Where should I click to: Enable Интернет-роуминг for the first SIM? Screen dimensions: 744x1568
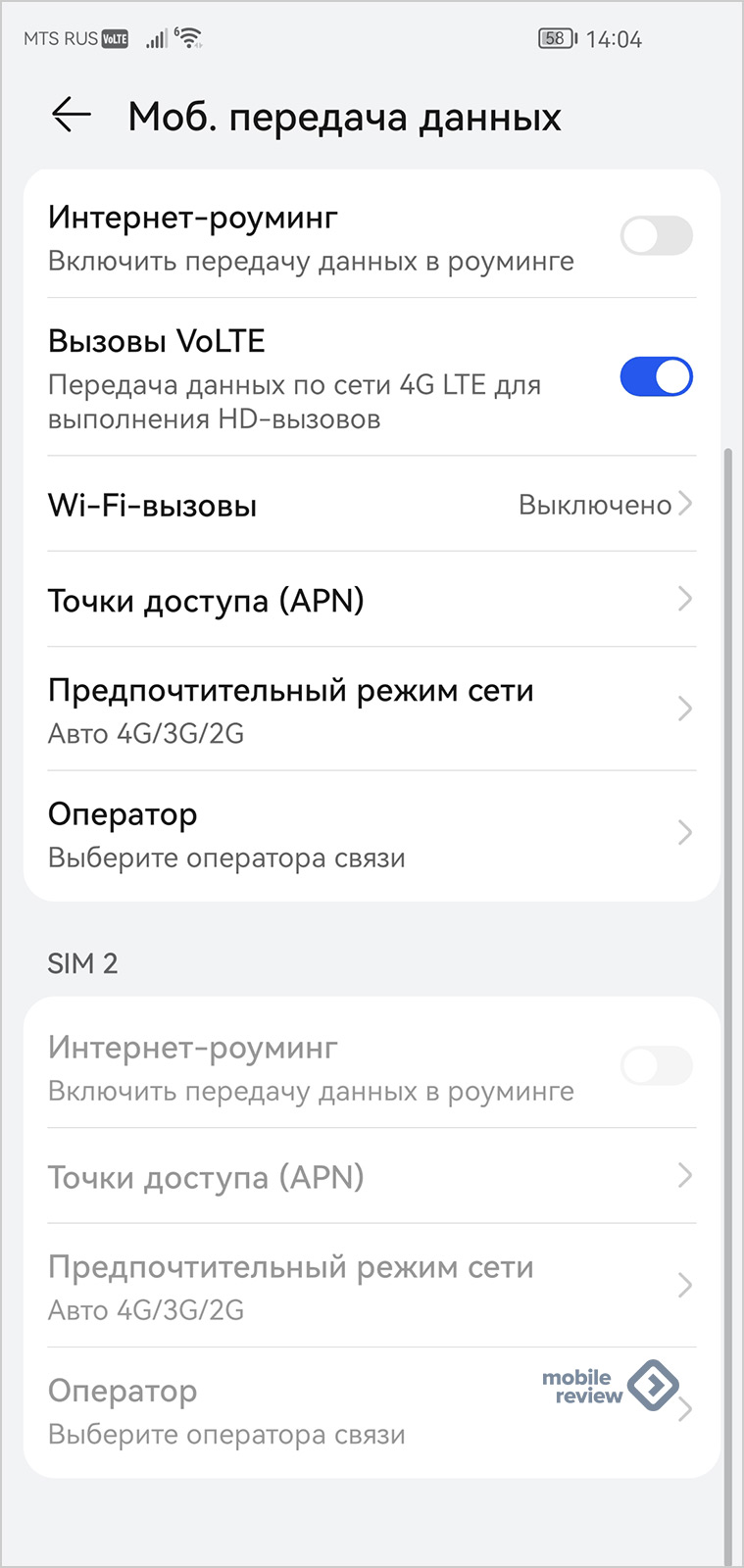(656, 236)
